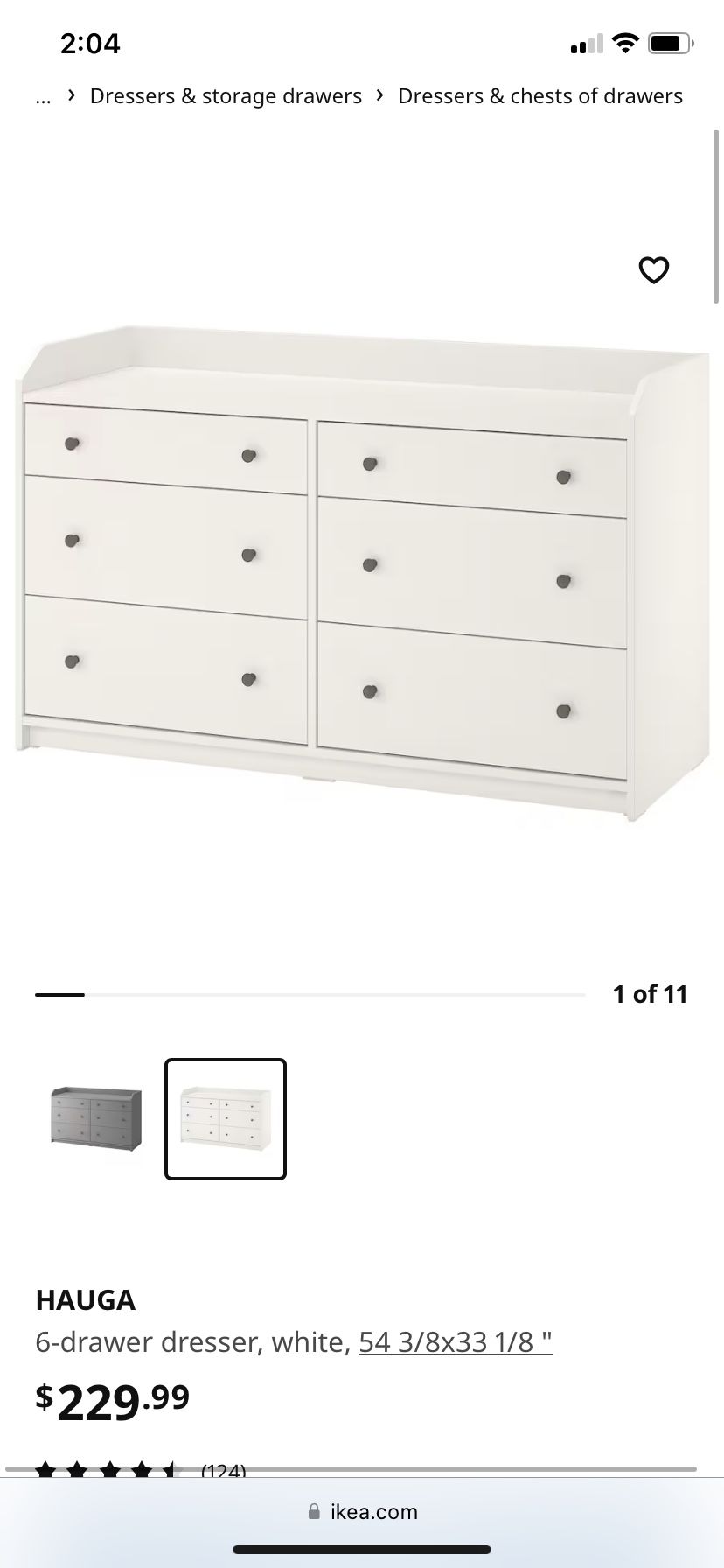Toggle the heart wishlist icon

654,270
